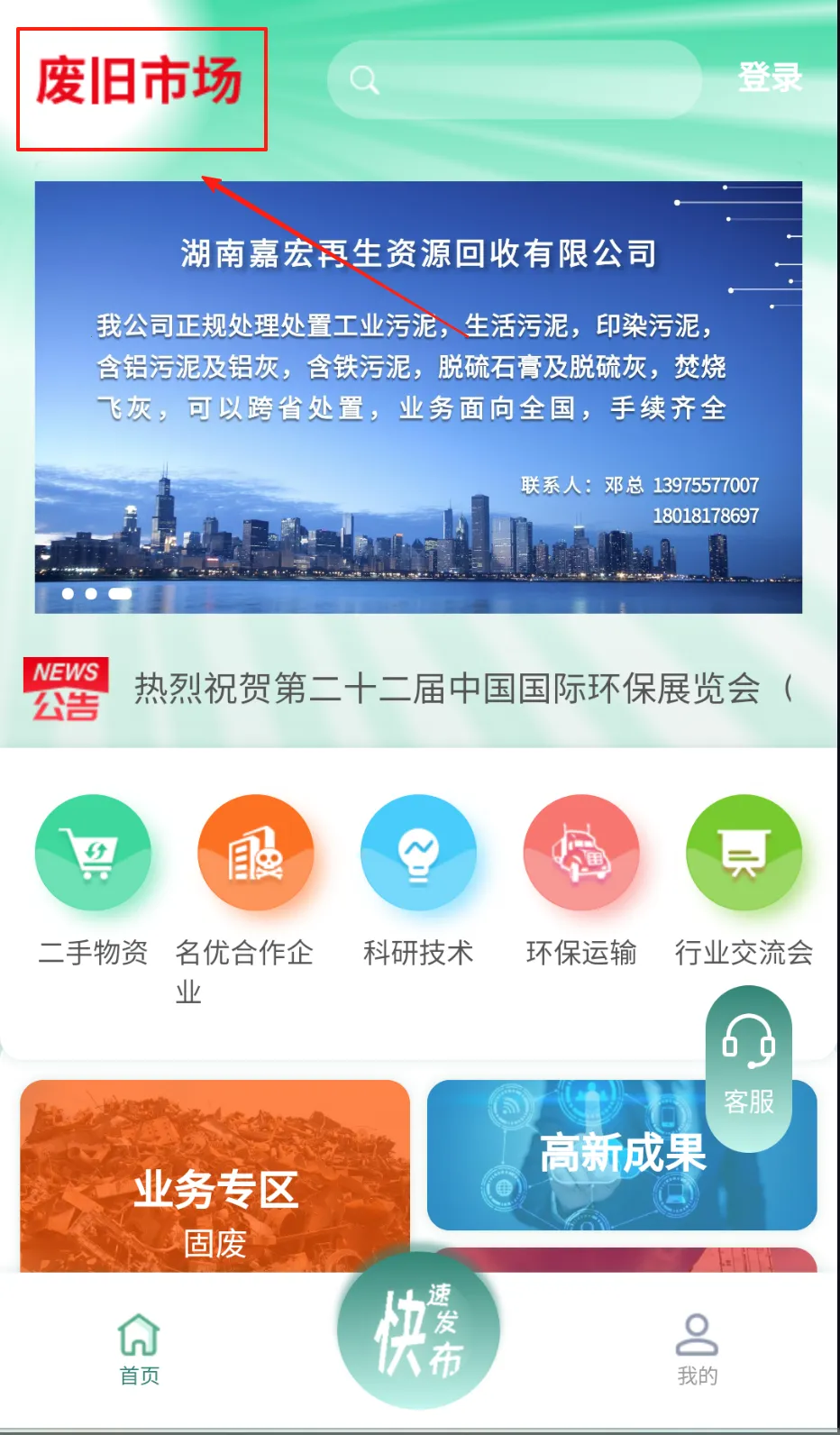Select the 行业交流会 presentation icon
840x1435 pixels.
click(x=744, y=851)
